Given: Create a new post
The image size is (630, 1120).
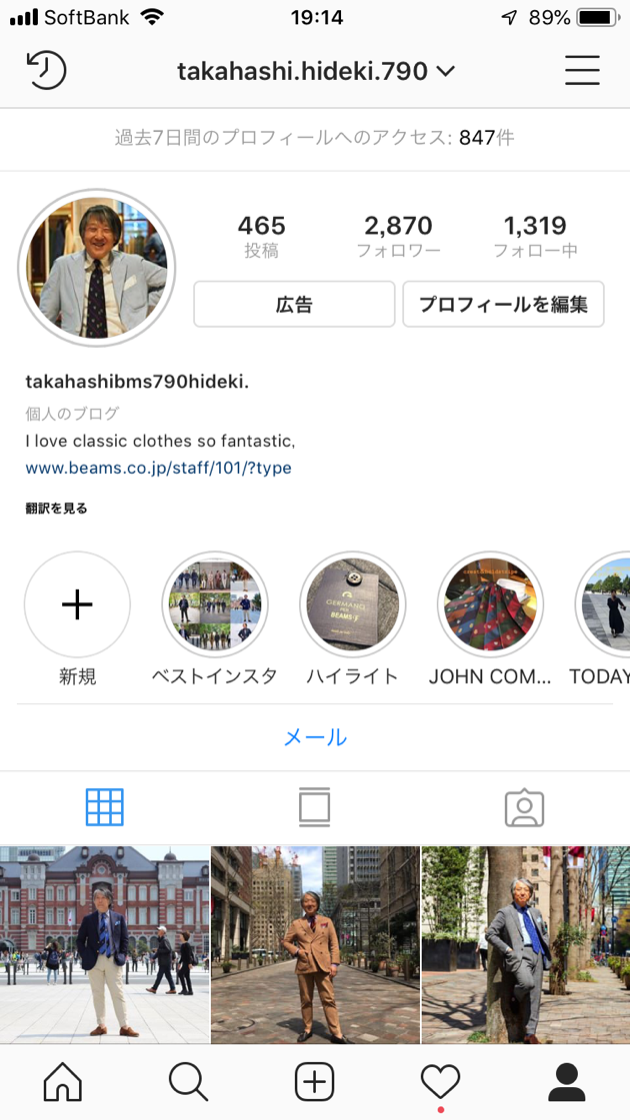Looking at the screenshot, I should pos(314,1081).
